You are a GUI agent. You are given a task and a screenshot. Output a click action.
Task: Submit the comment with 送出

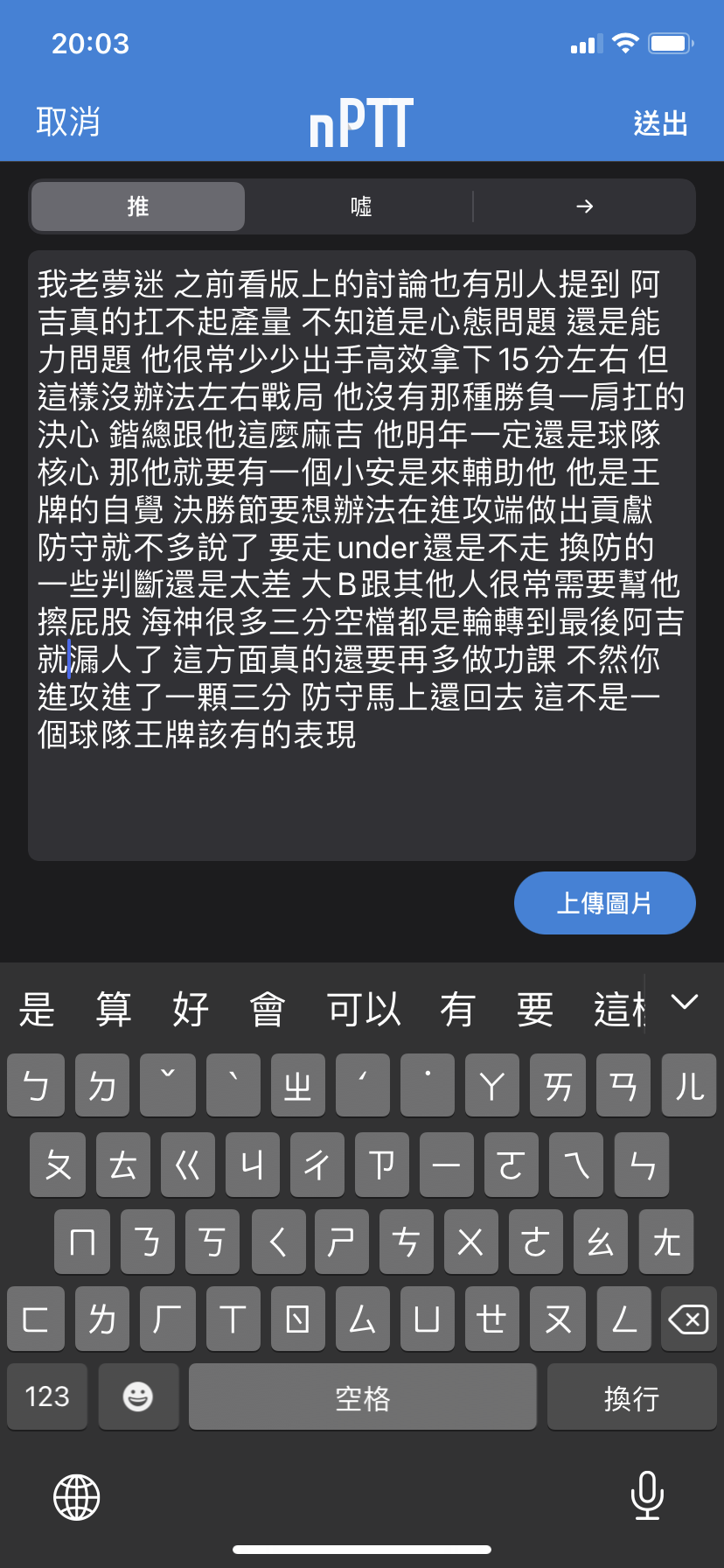click(660, 123)
